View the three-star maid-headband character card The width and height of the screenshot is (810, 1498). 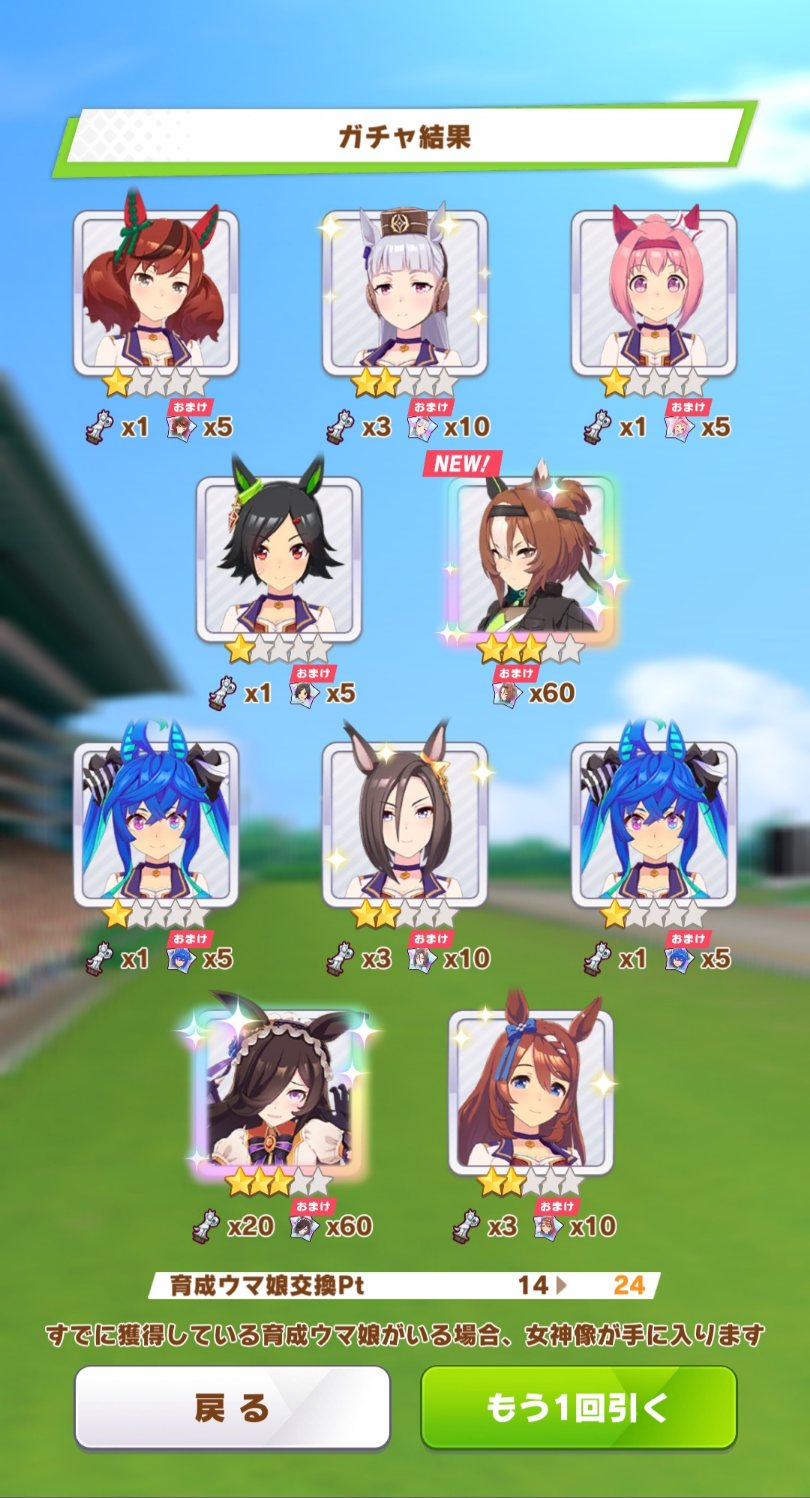(280, 1090)
